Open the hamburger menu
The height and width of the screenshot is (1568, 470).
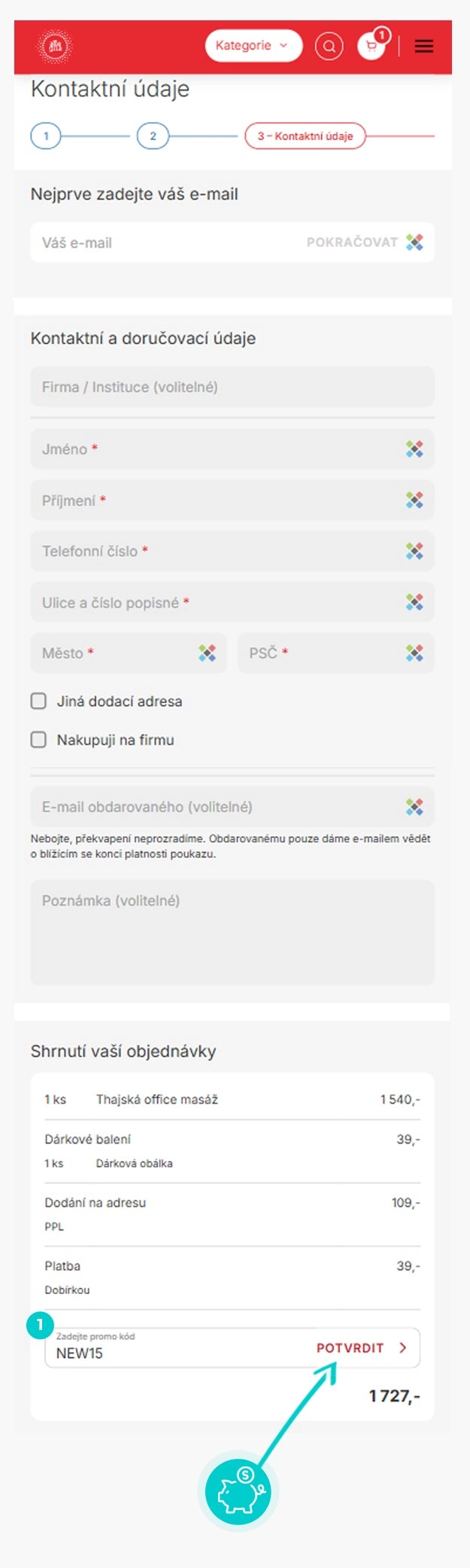424,46
